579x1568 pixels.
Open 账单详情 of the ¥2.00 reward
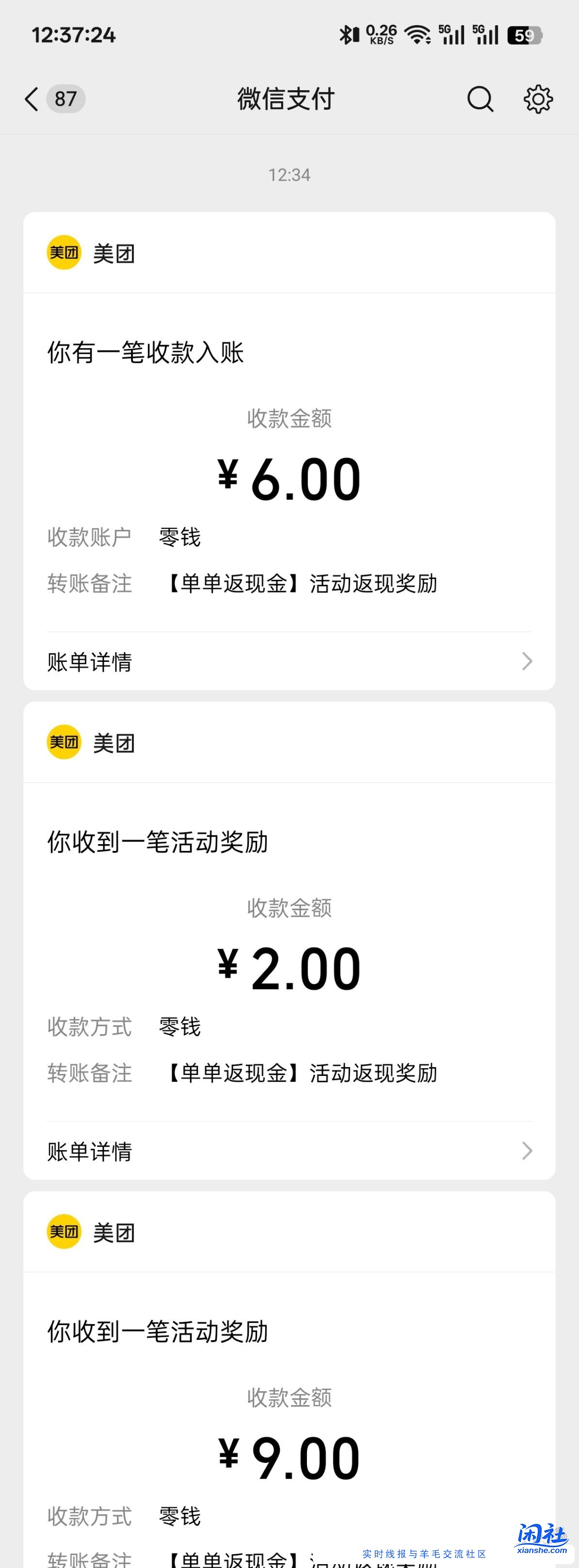coord(90,1151)
